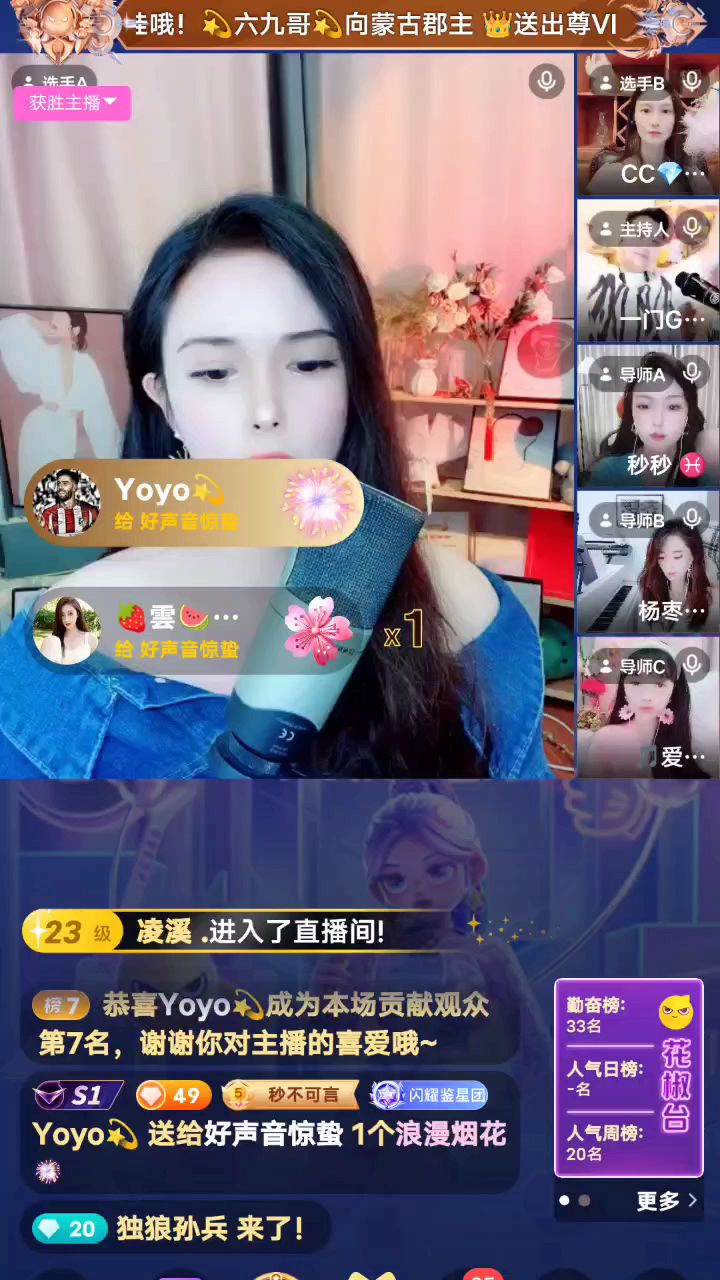The height and width of the screenshot is (1280, 720).
Task: Tap microphone icon on 选手A's stream
Action: (546, 81)
